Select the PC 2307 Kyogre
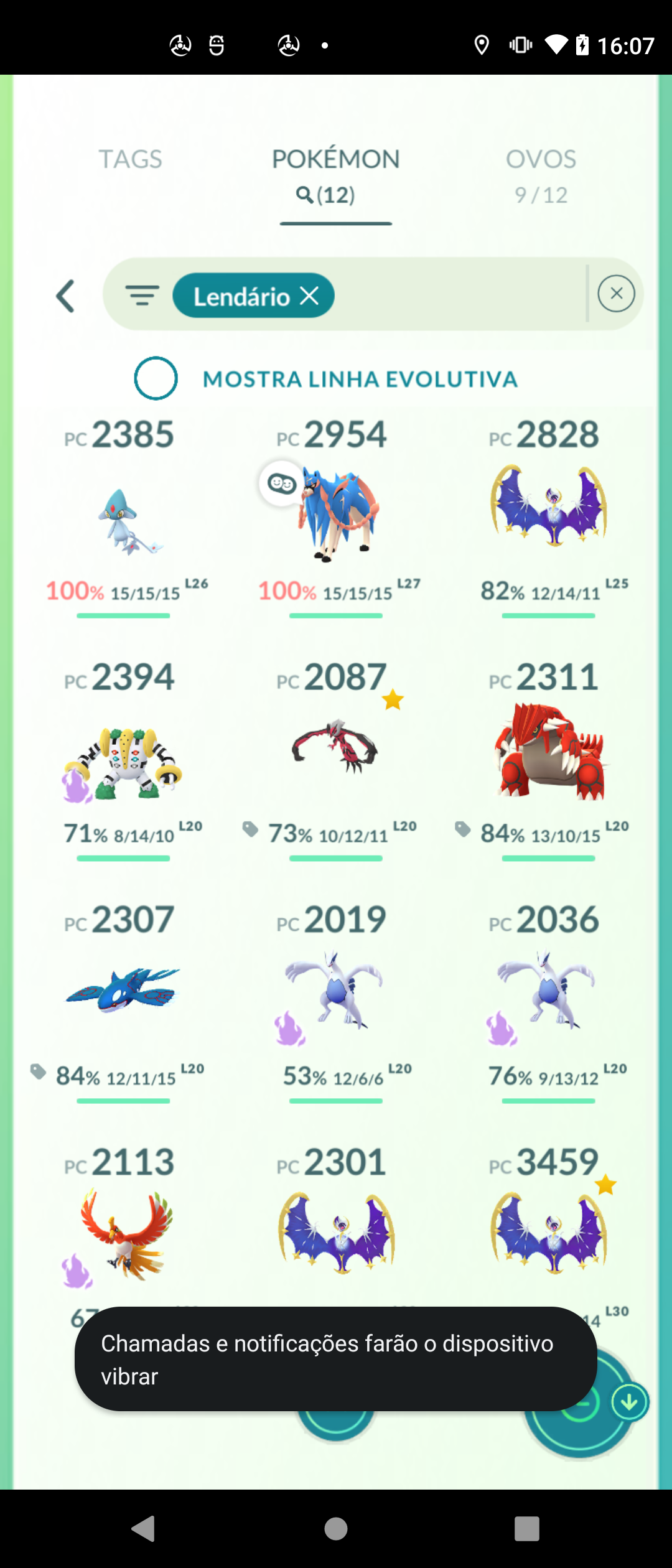 tap(123, 989)
